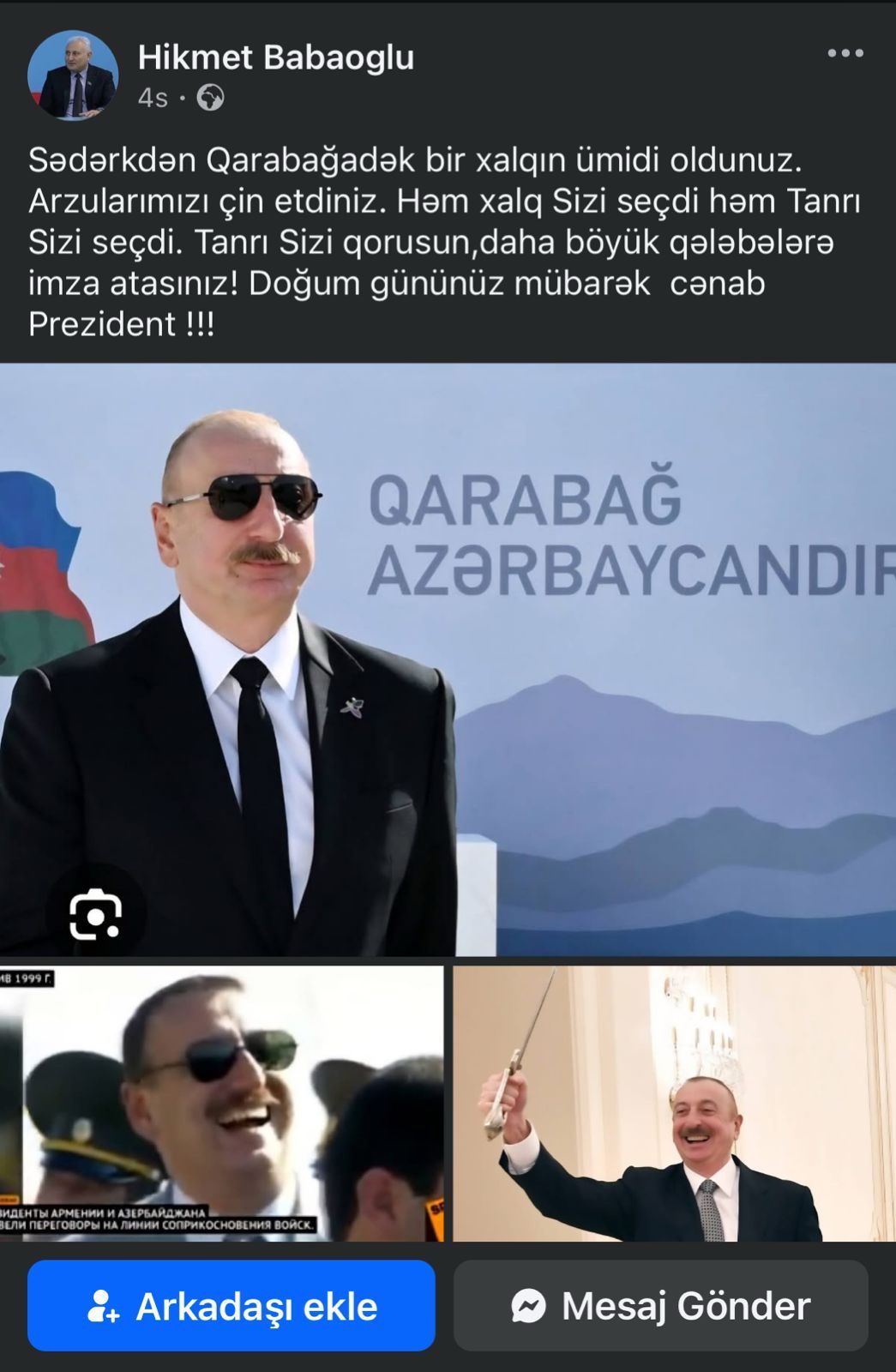Viewport: 896px width, 1372px height.
Task: Open the photo with the 1999 news caption
Action: 221,1104
